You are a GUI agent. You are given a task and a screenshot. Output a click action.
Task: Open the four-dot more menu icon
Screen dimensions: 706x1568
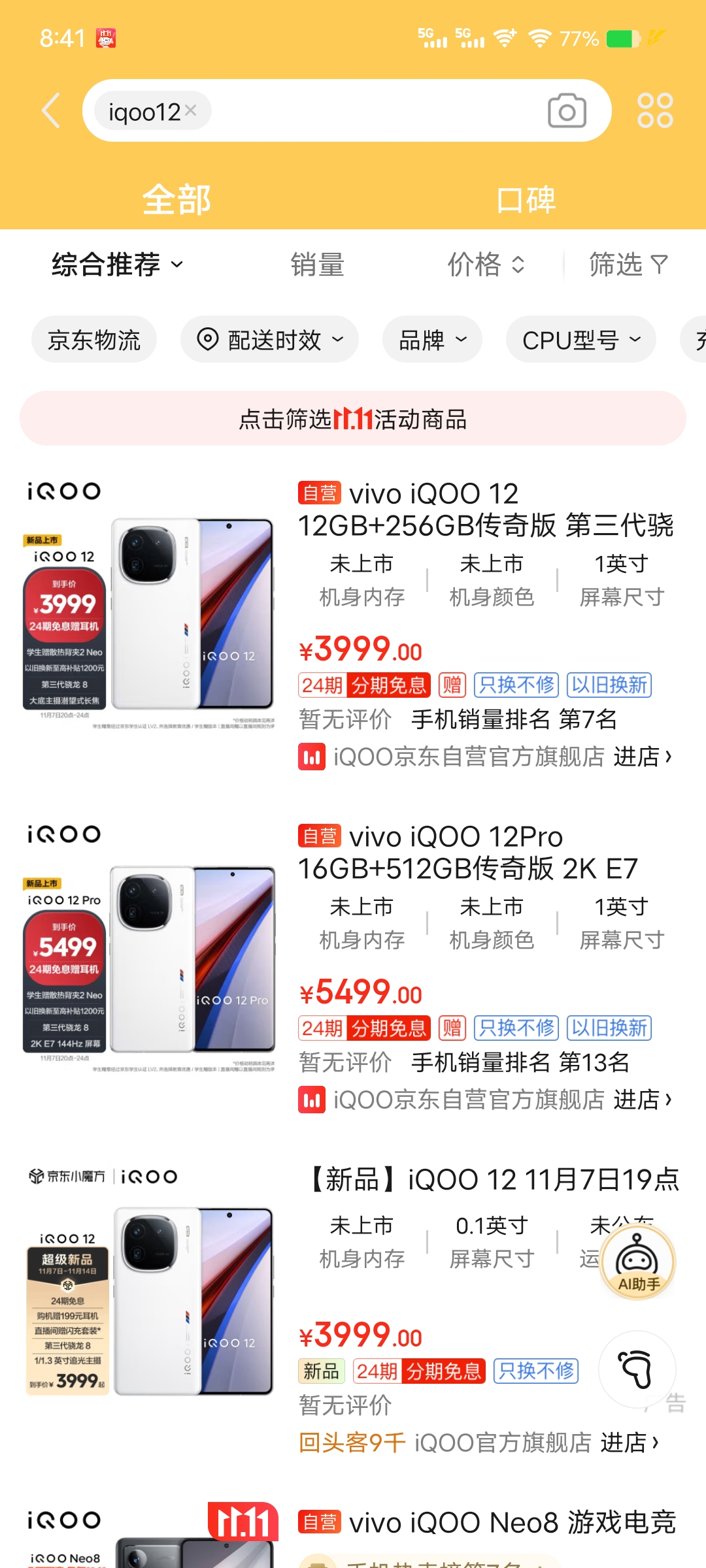click(x=656, y=110)
